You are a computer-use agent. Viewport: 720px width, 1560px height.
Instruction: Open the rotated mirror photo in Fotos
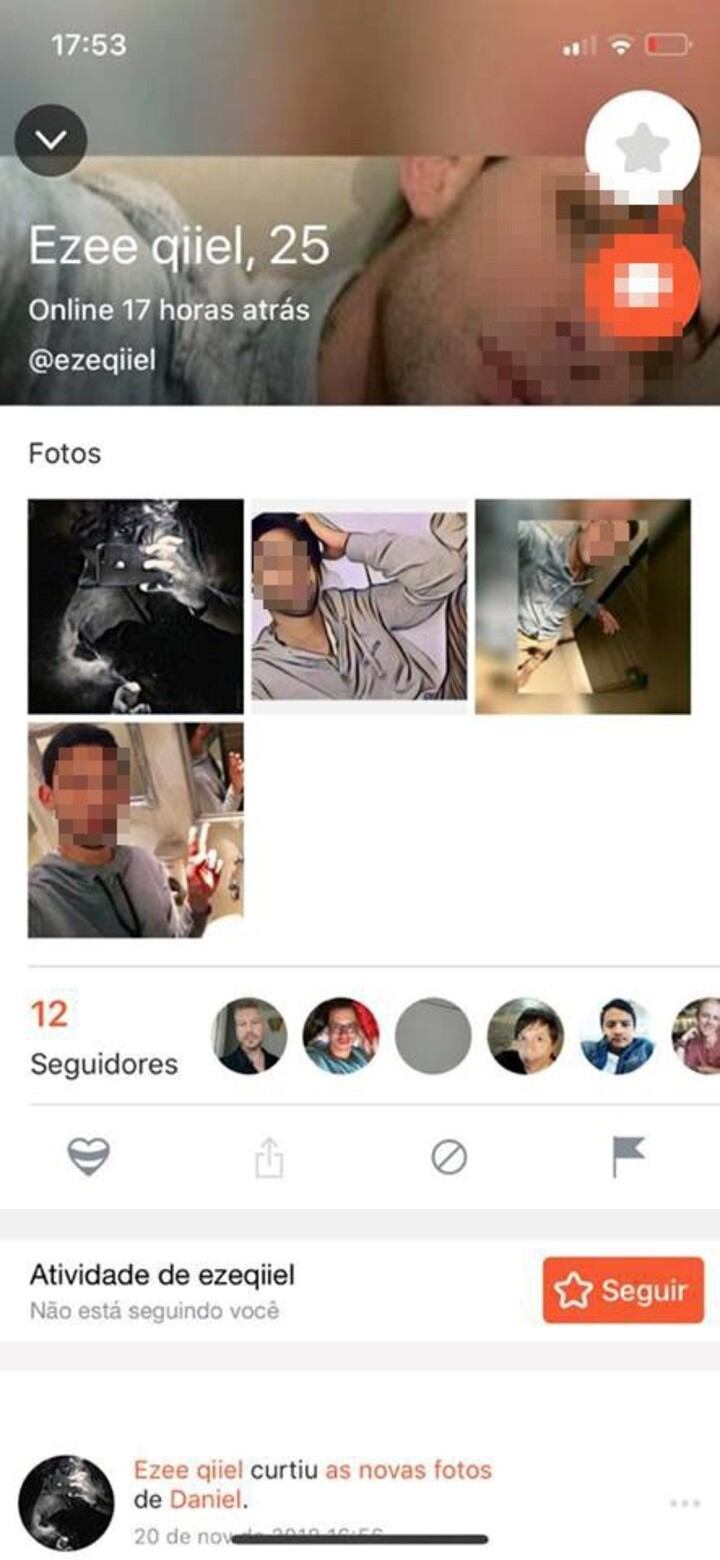(582, 606)
